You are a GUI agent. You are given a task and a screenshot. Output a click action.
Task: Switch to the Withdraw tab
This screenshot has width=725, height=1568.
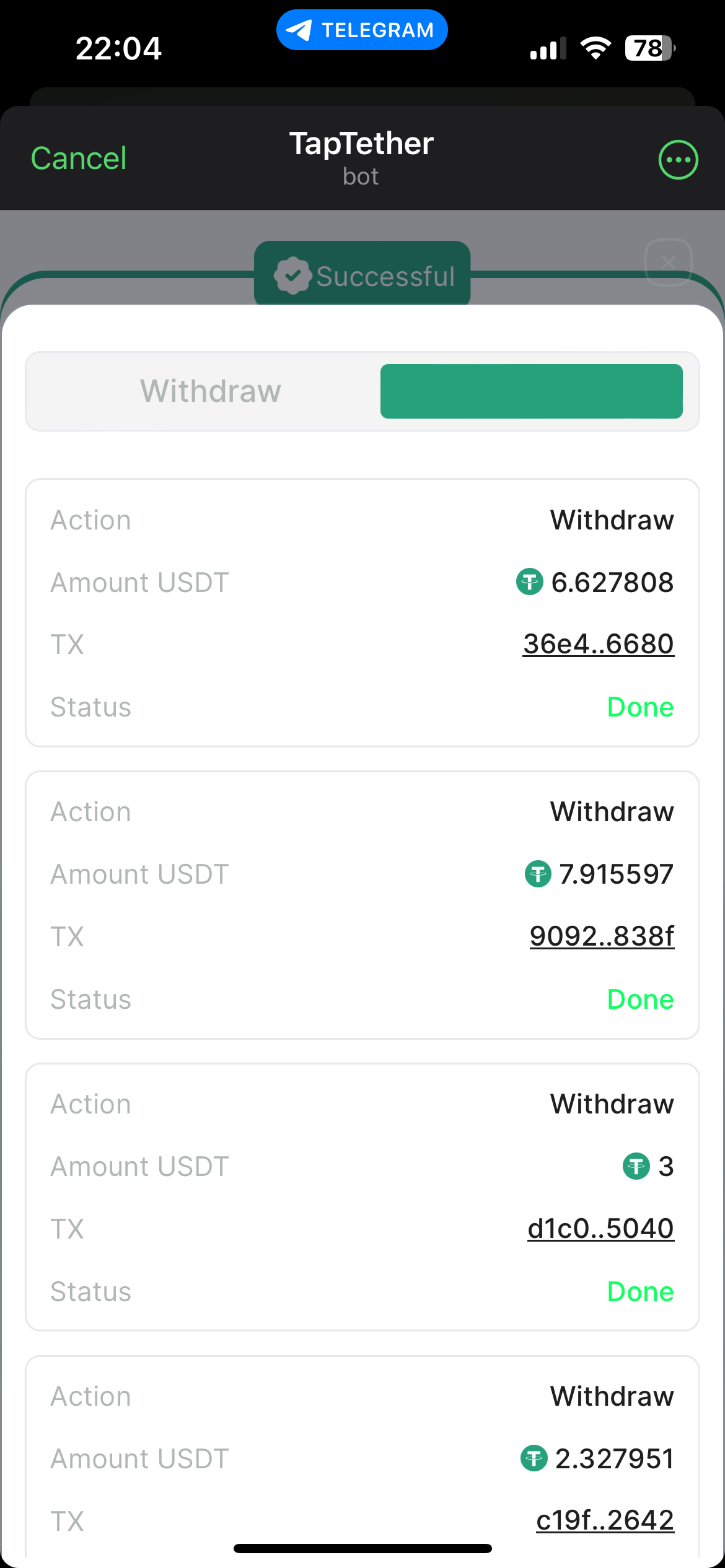[211, 391]
